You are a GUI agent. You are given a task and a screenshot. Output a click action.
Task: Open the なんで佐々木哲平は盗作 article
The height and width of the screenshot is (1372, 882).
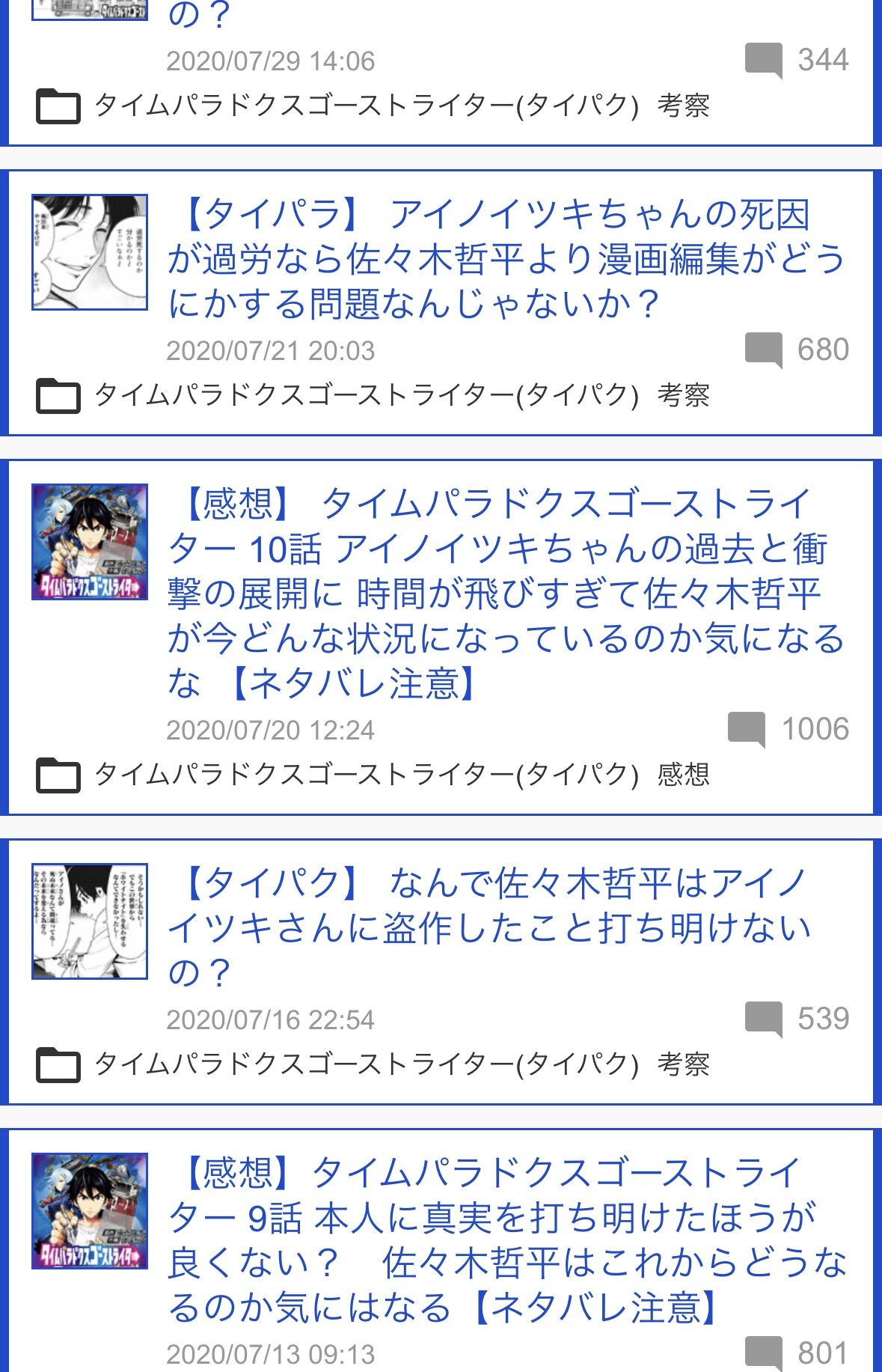[x=490, y=927]
